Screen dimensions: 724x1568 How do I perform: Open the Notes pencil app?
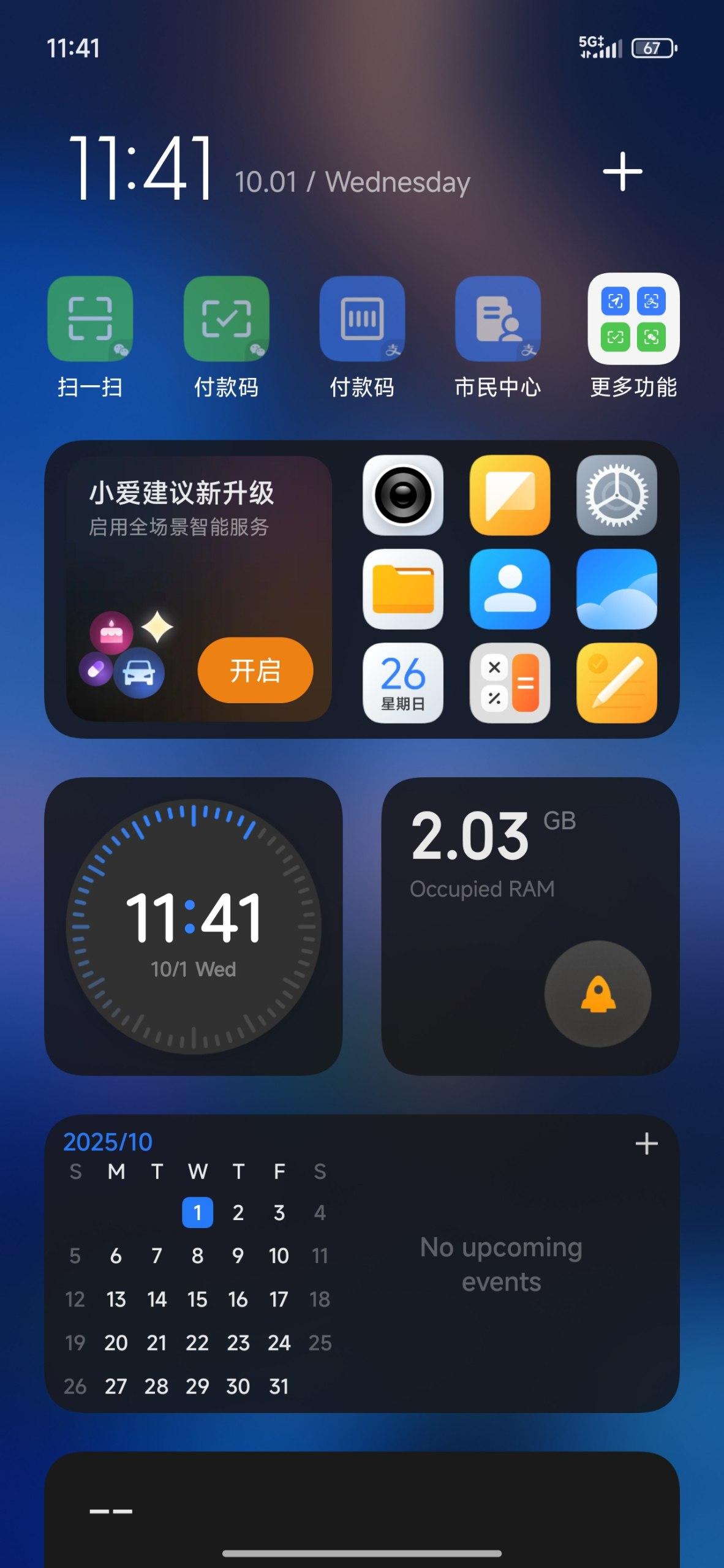[616, 682]
